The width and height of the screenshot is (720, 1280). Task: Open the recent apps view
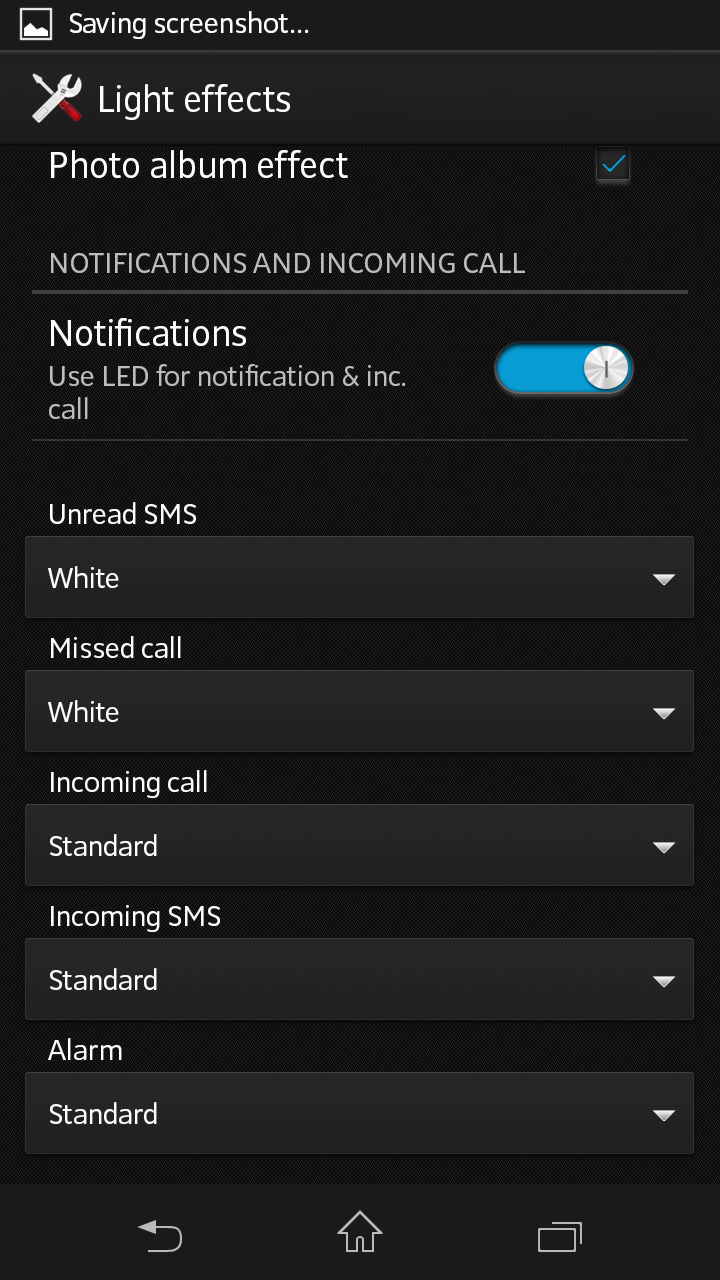[x=560, y=1236]
